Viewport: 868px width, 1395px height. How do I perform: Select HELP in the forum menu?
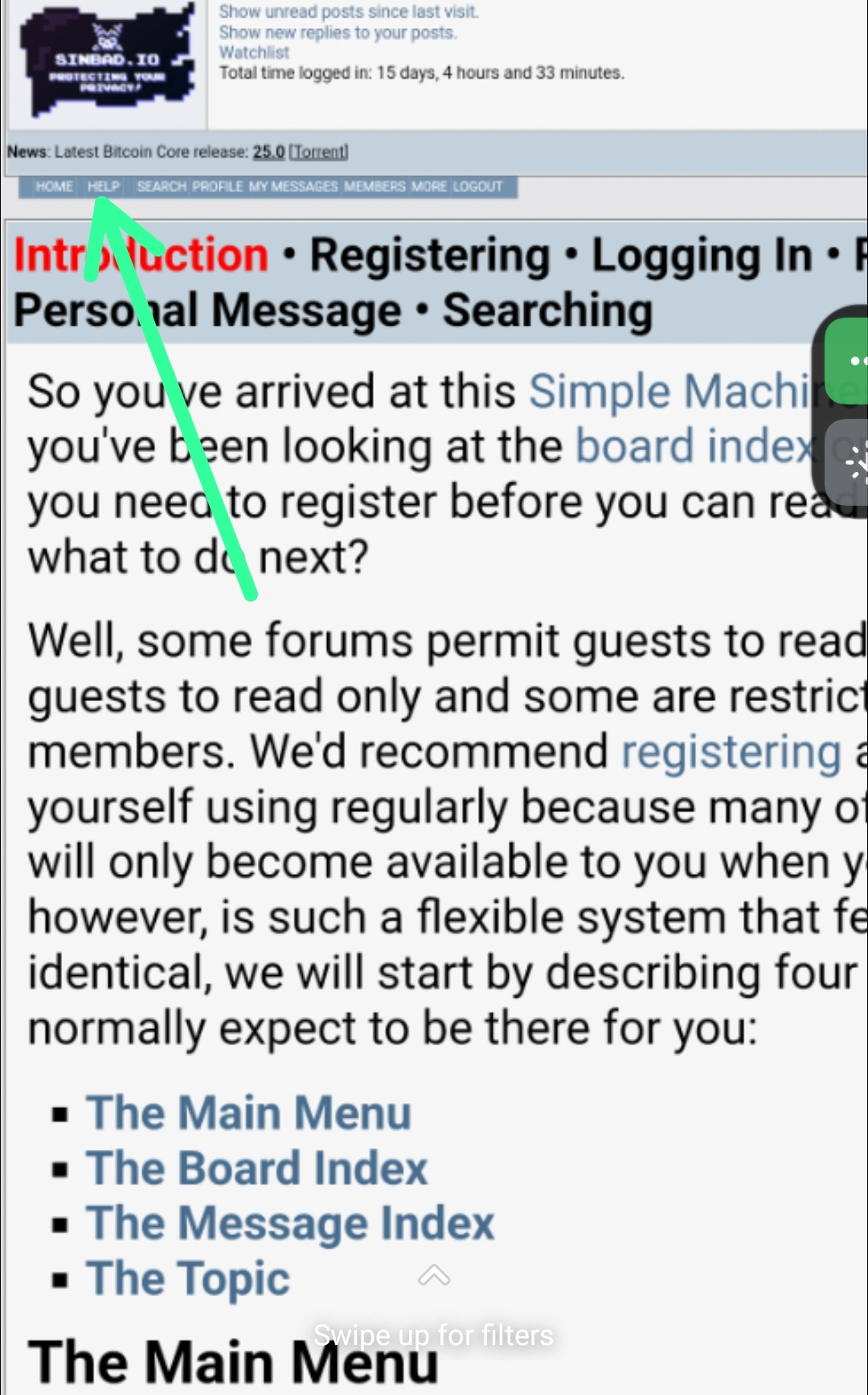click(x=103, y=187)
